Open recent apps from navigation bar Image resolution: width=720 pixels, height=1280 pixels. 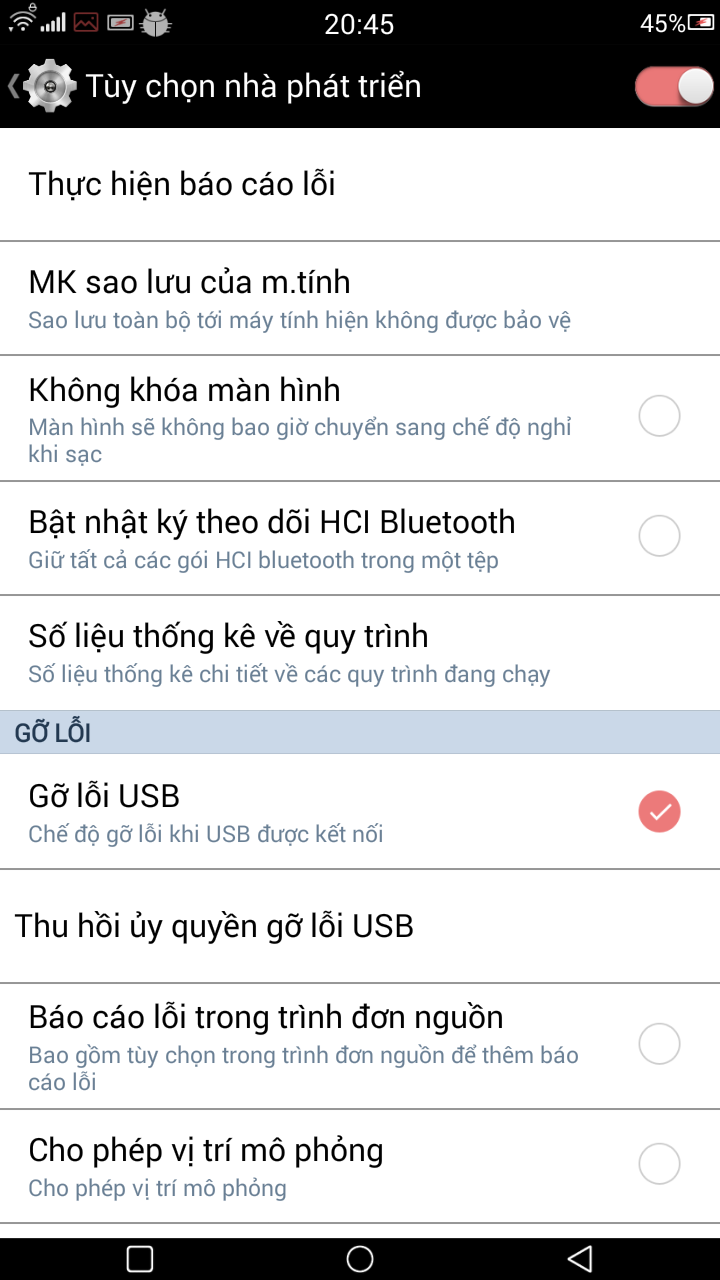[x=141, y=1258]
